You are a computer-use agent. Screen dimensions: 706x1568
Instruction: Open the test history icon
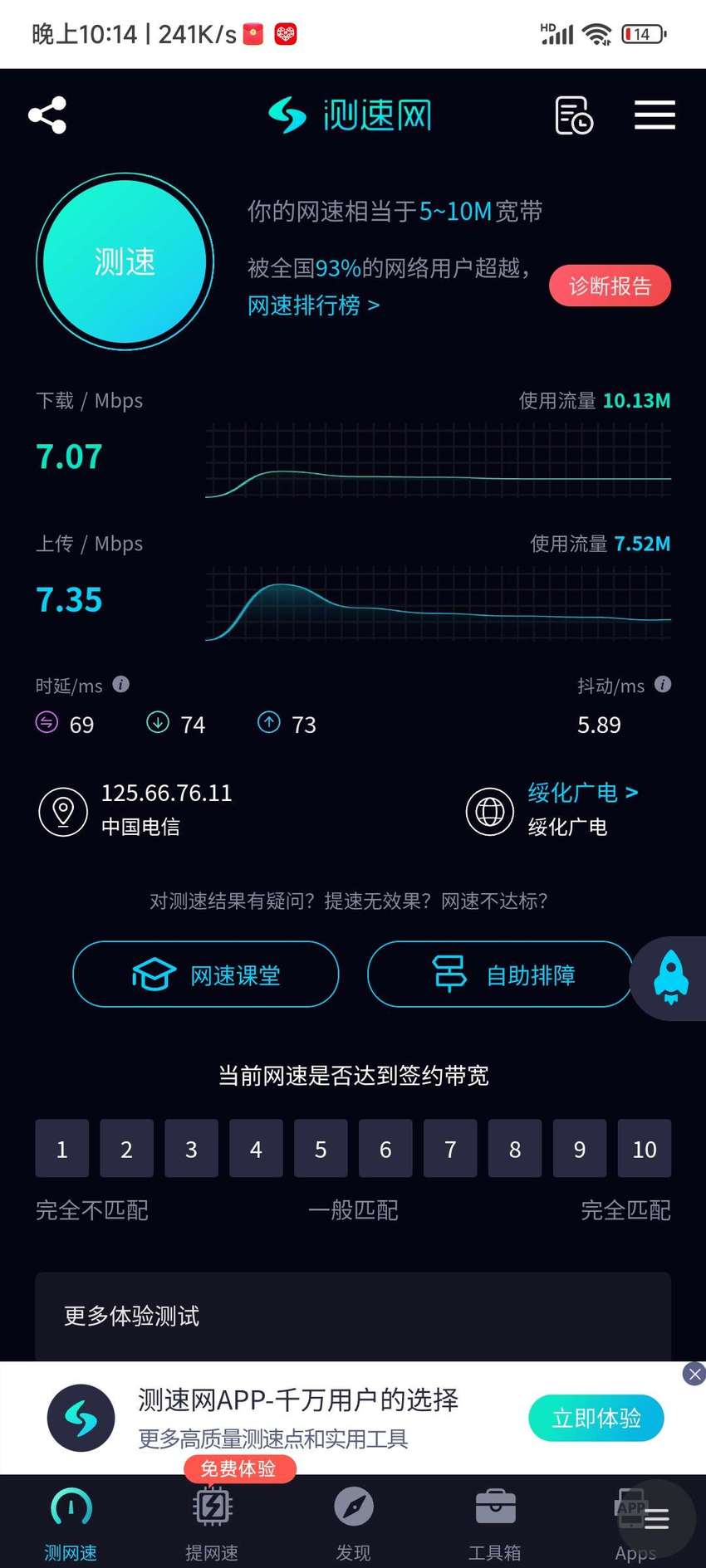click(573, 115)
